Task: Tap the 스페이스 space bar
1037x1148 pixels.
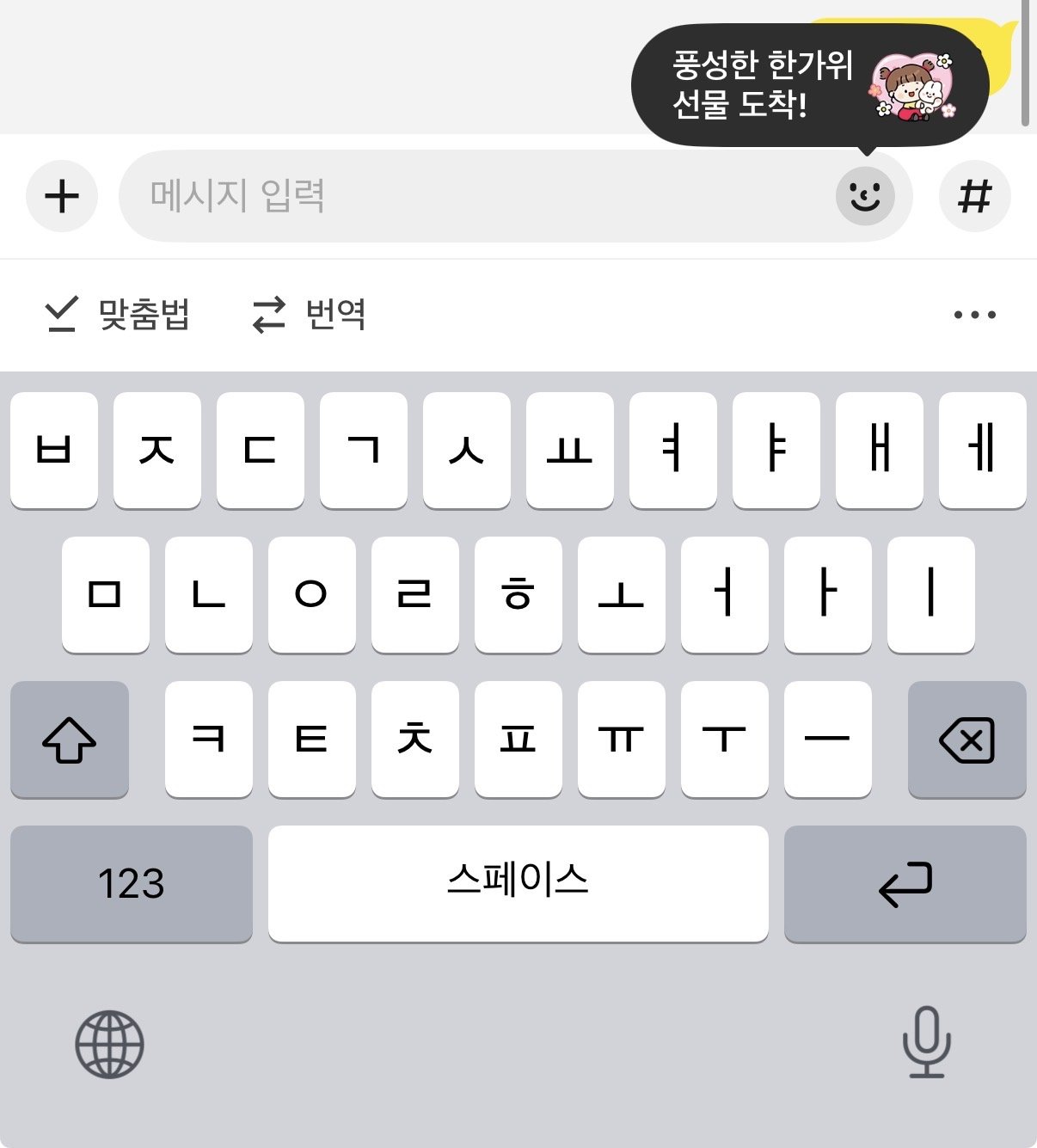Action: pos(518,884)
